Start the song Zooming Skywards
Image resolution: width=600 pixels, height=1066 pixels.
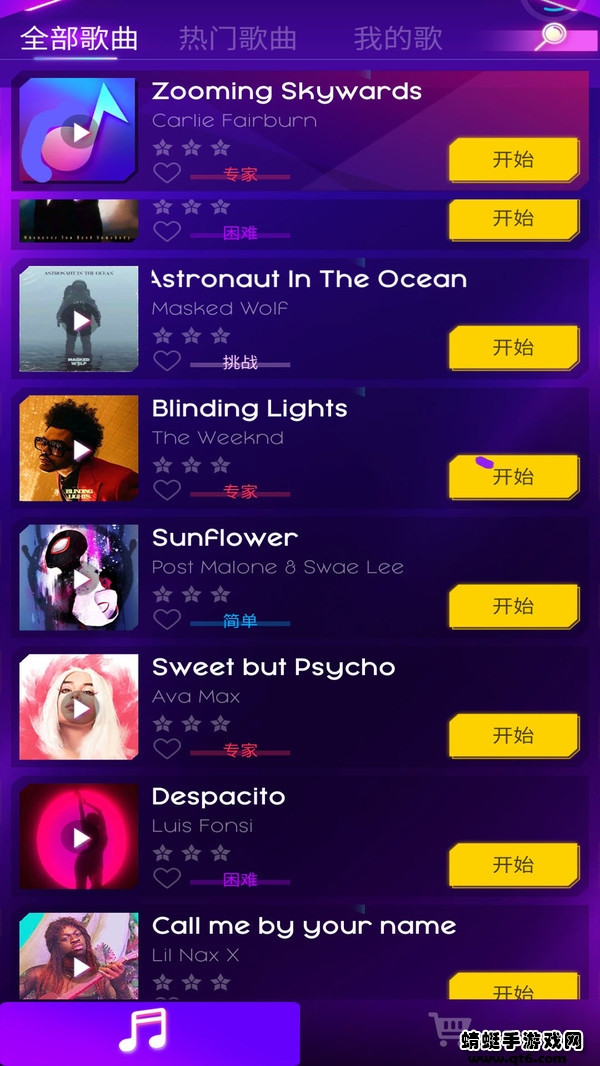513,160
